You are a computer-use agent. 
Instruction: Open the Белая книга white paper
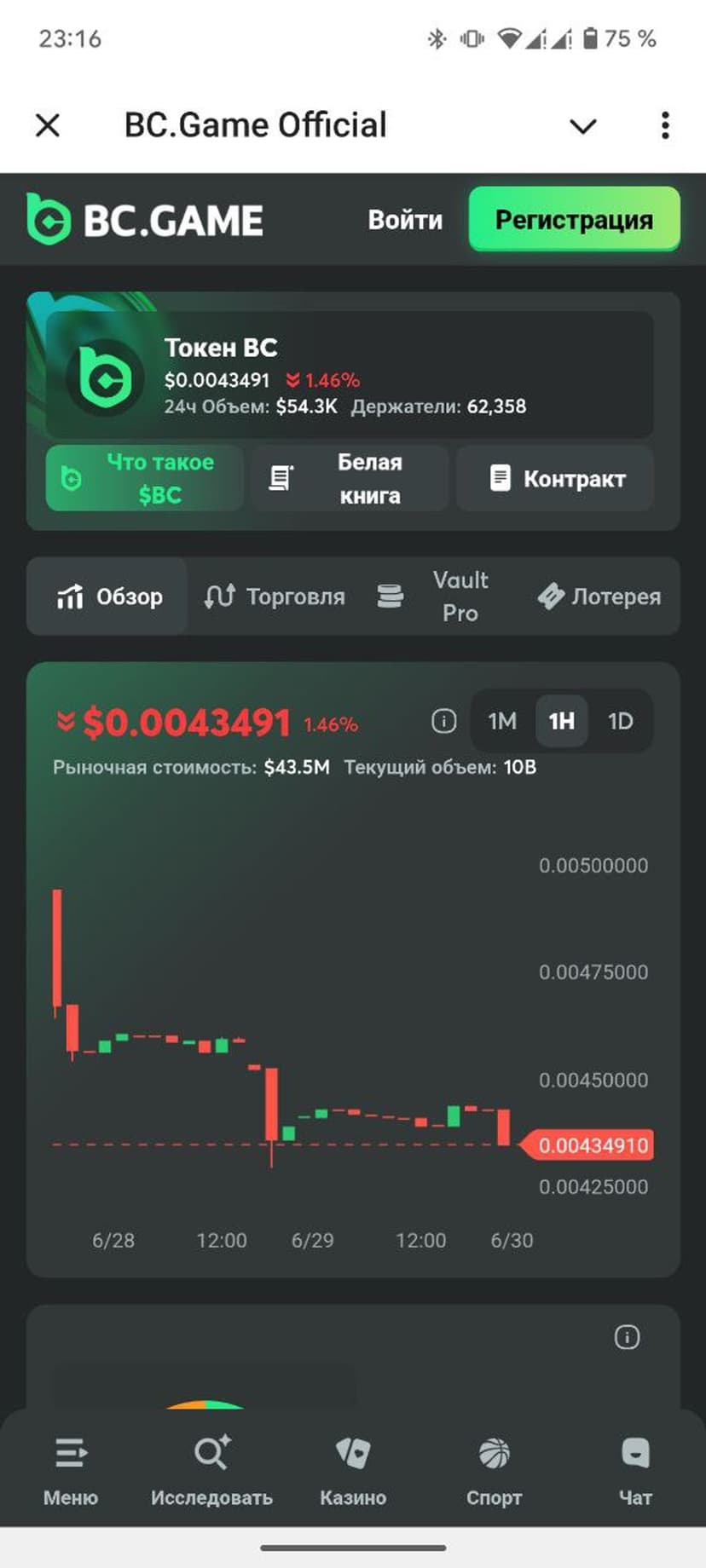tap(350, 478)
